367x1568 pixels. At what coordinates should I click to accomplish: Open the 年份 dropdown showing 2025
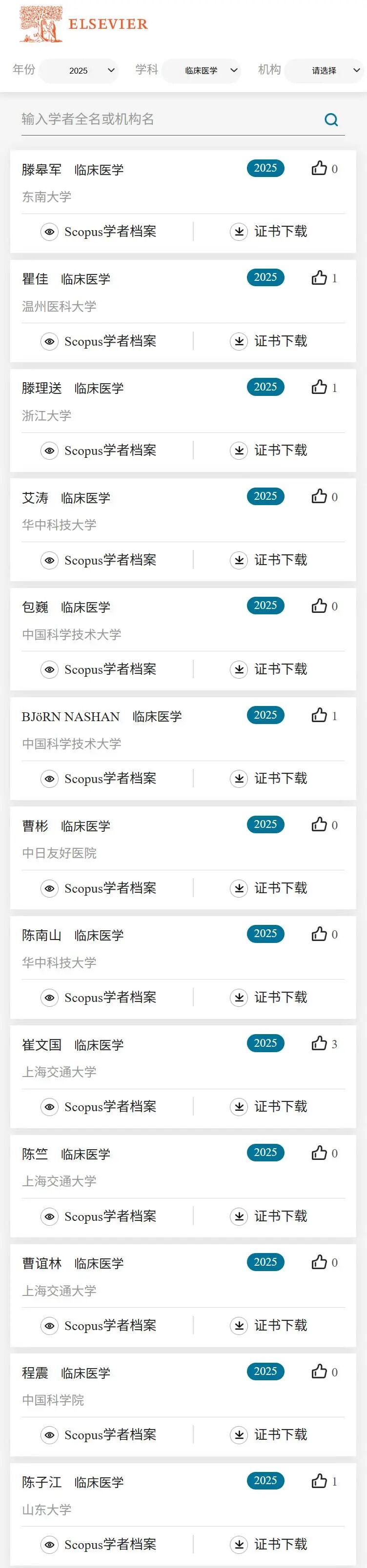pyautogui.click(x=79, y=71)
